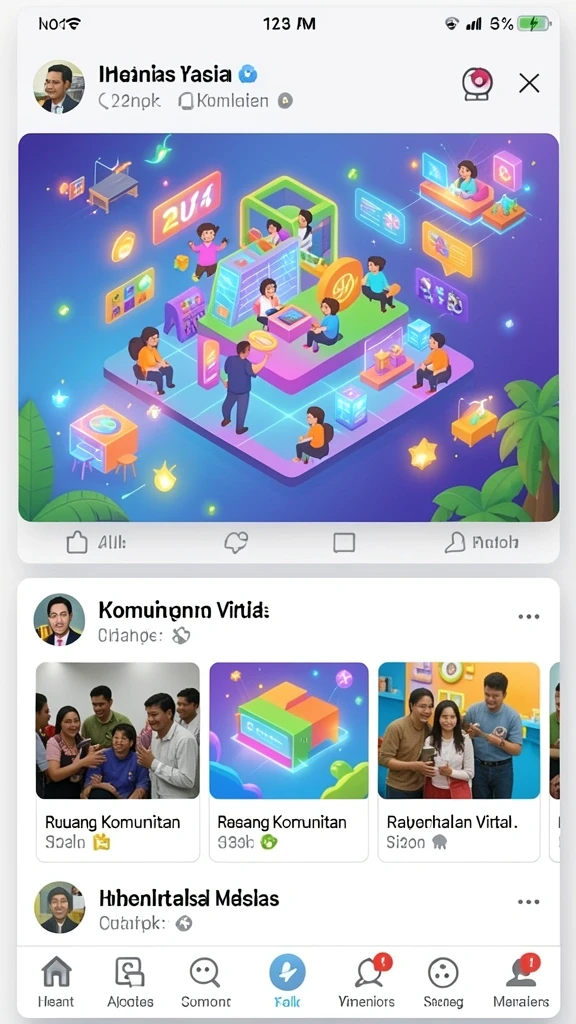
Task: Open the large isometric illustration post
Action: (x=288, y=327)
